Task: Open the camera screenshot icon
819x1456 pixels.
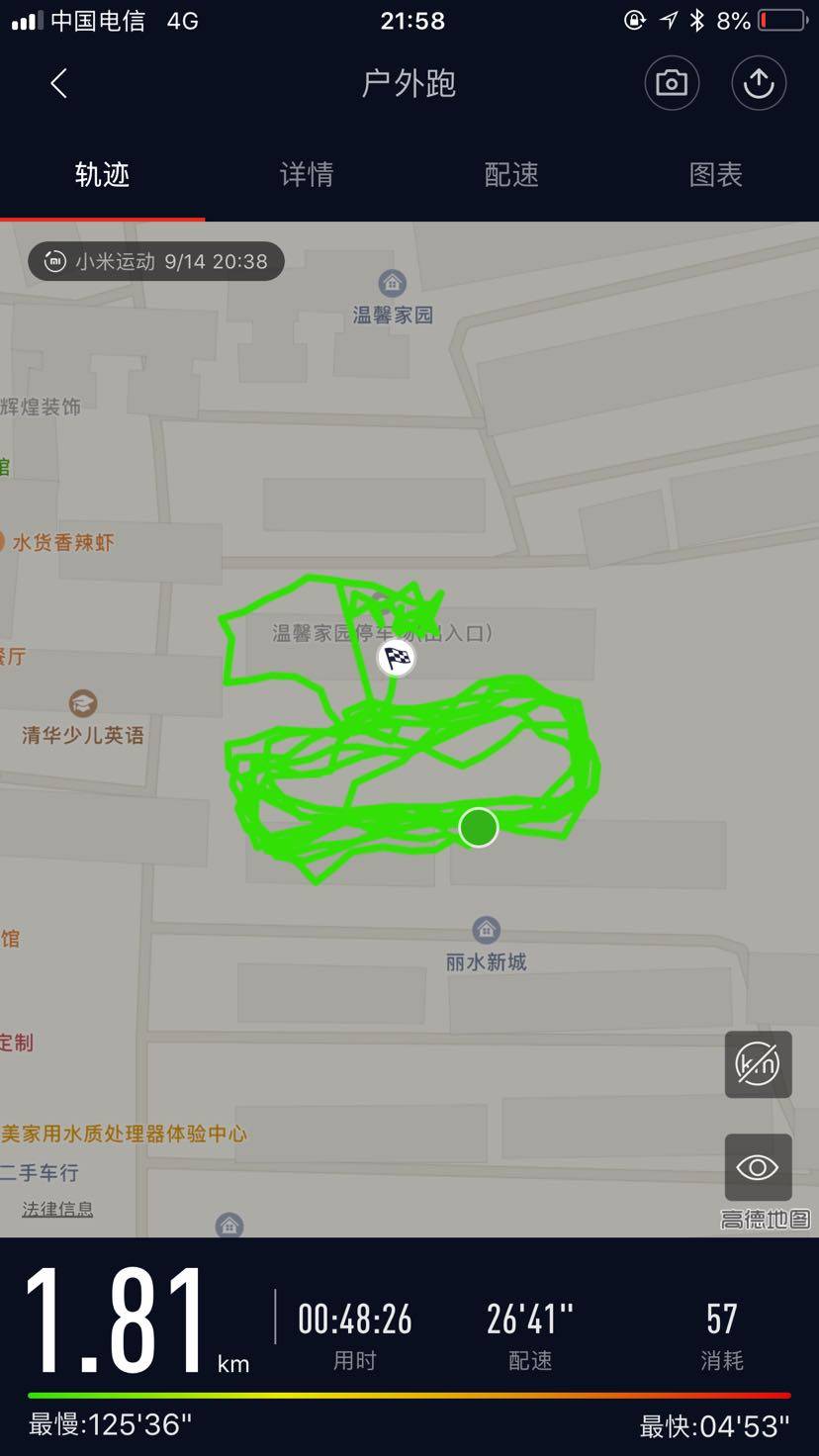Action: (x=672, y=83)
